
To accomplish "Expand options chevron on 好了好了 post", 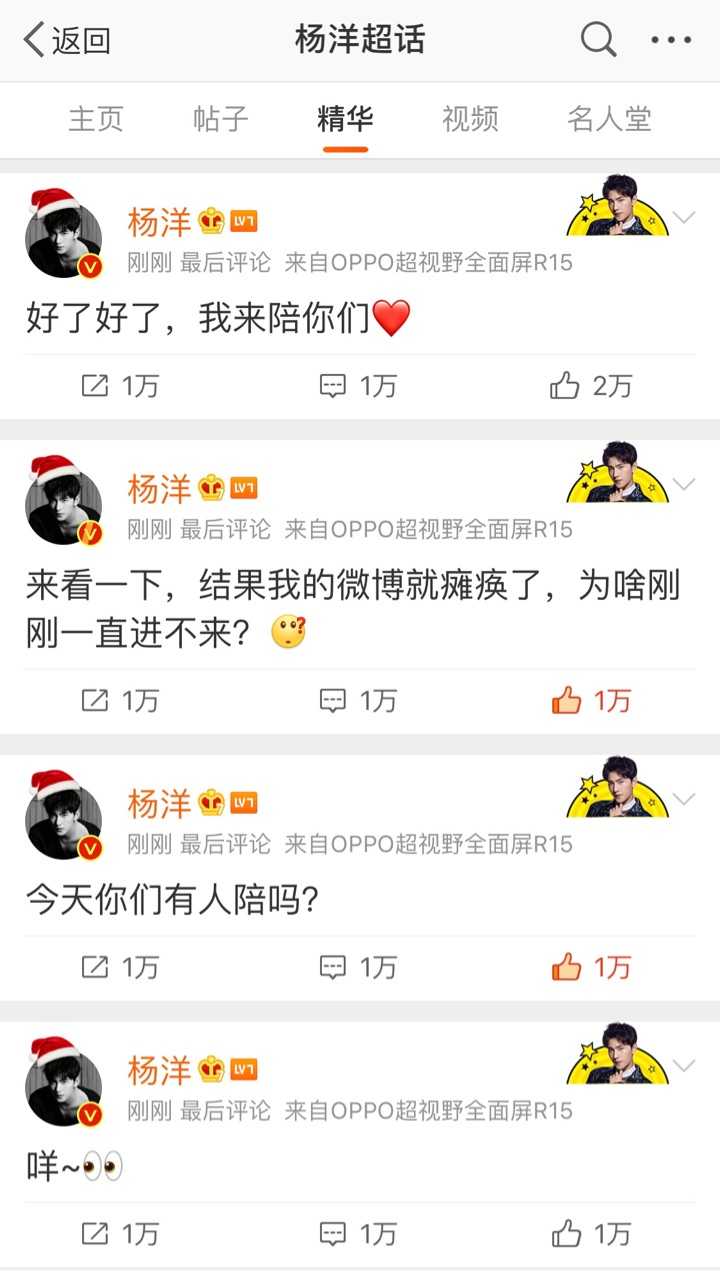I will 684,217.
